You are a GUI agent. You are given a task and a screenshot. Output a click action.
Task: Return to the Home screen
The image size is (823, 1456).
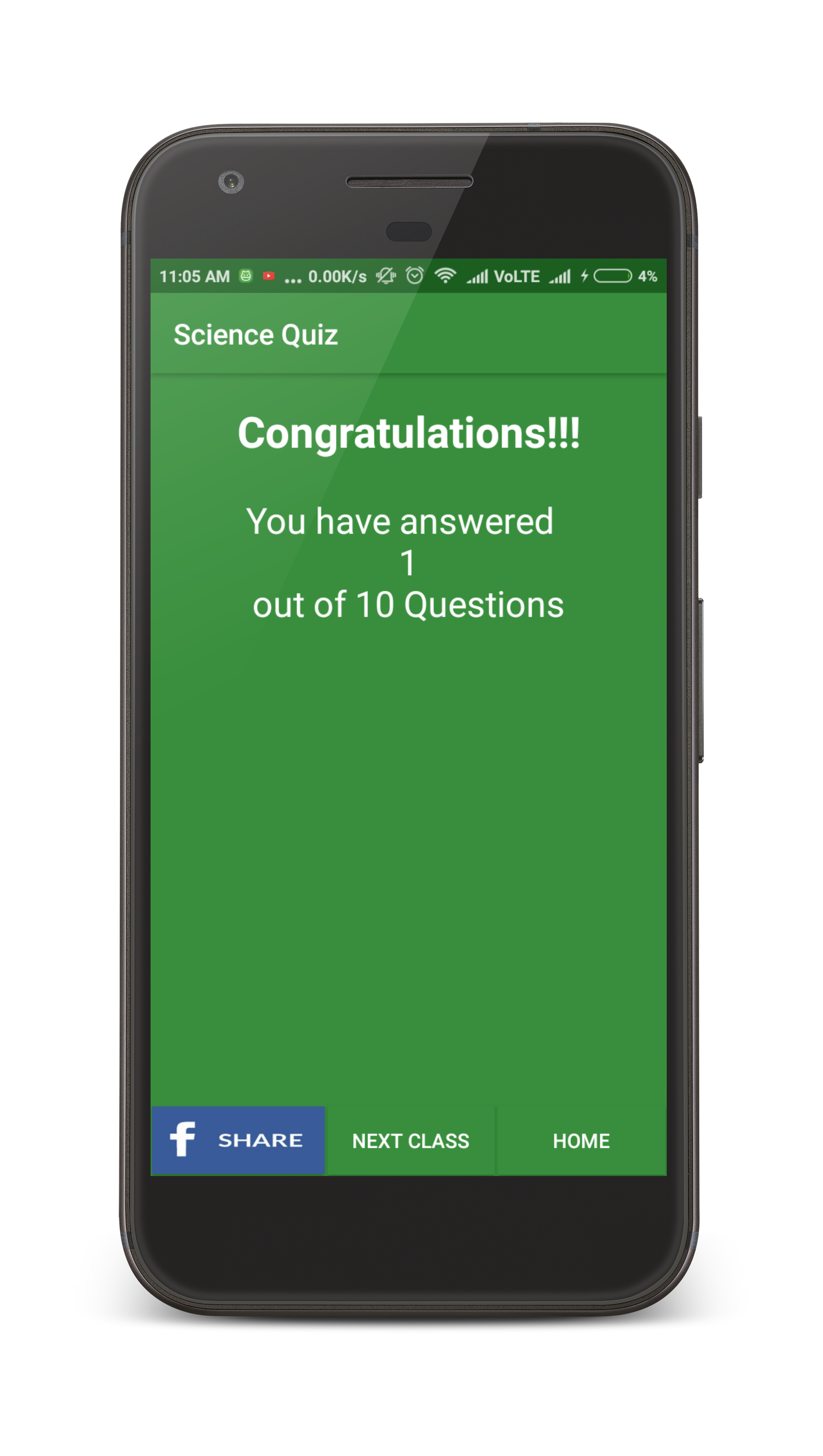tap(581, 1141)
